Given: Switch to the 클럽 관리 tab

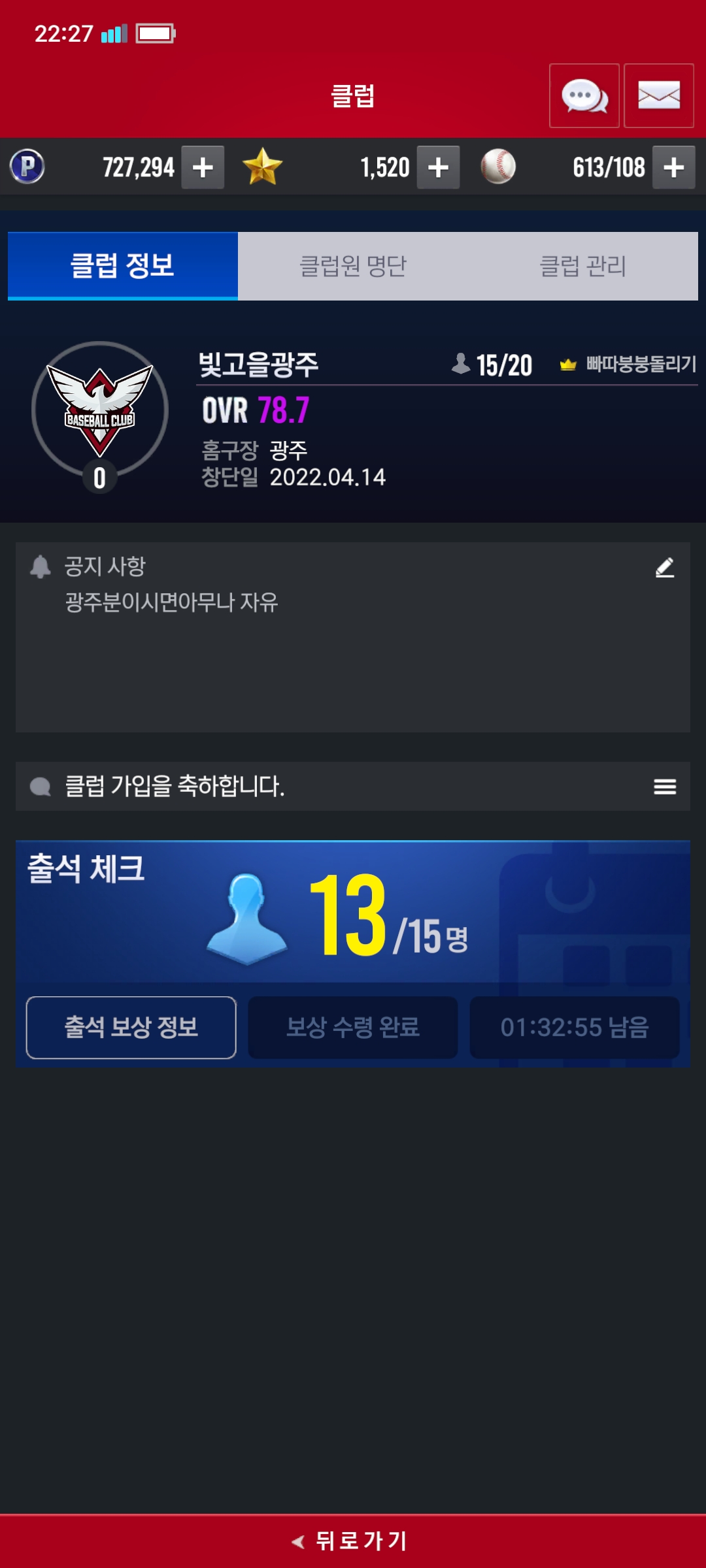Looking at the screenshot, I should pyautogui.click(x=583, y=266).
